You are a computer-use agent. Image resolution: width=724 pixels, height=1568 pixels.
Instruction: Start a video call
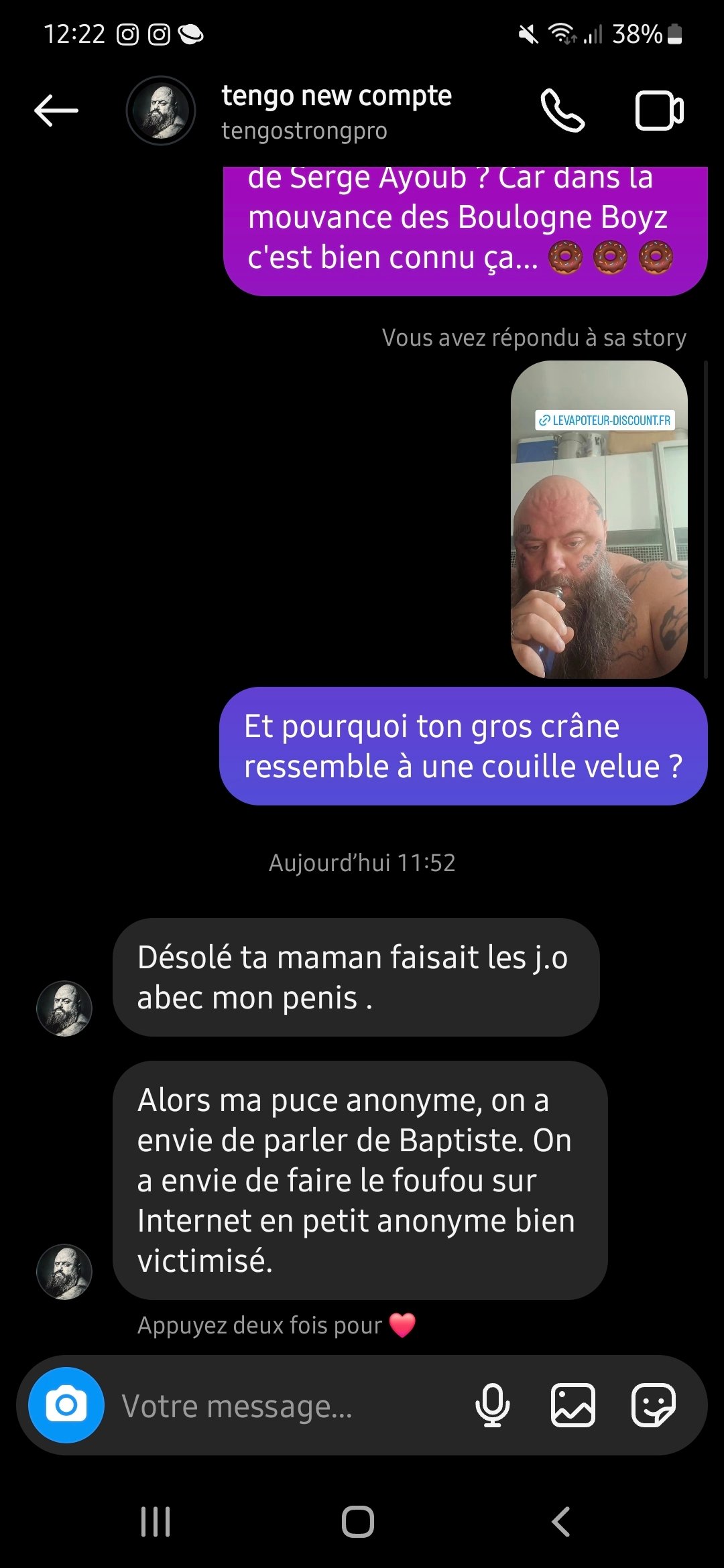pyautogui.click(x=659, y=111)
